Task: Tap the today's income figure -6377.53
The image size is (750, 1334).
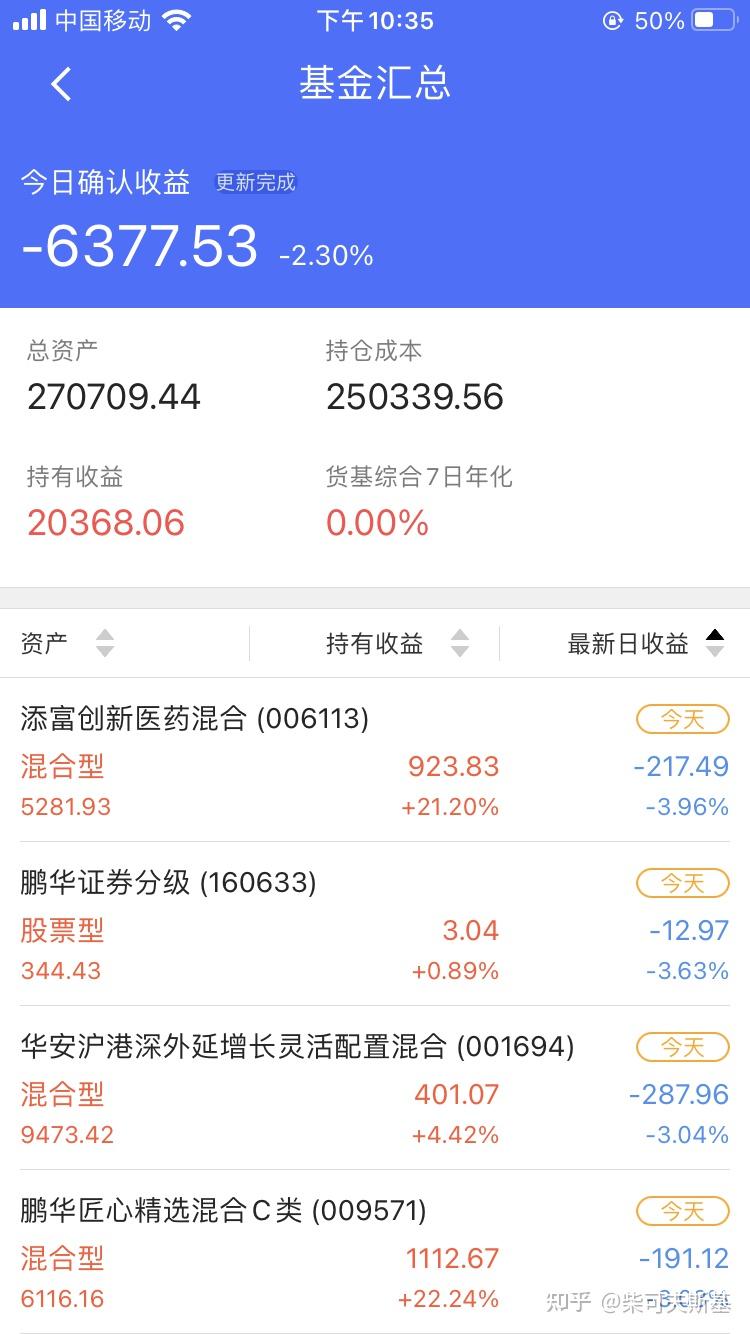Action: coord(140,248)
